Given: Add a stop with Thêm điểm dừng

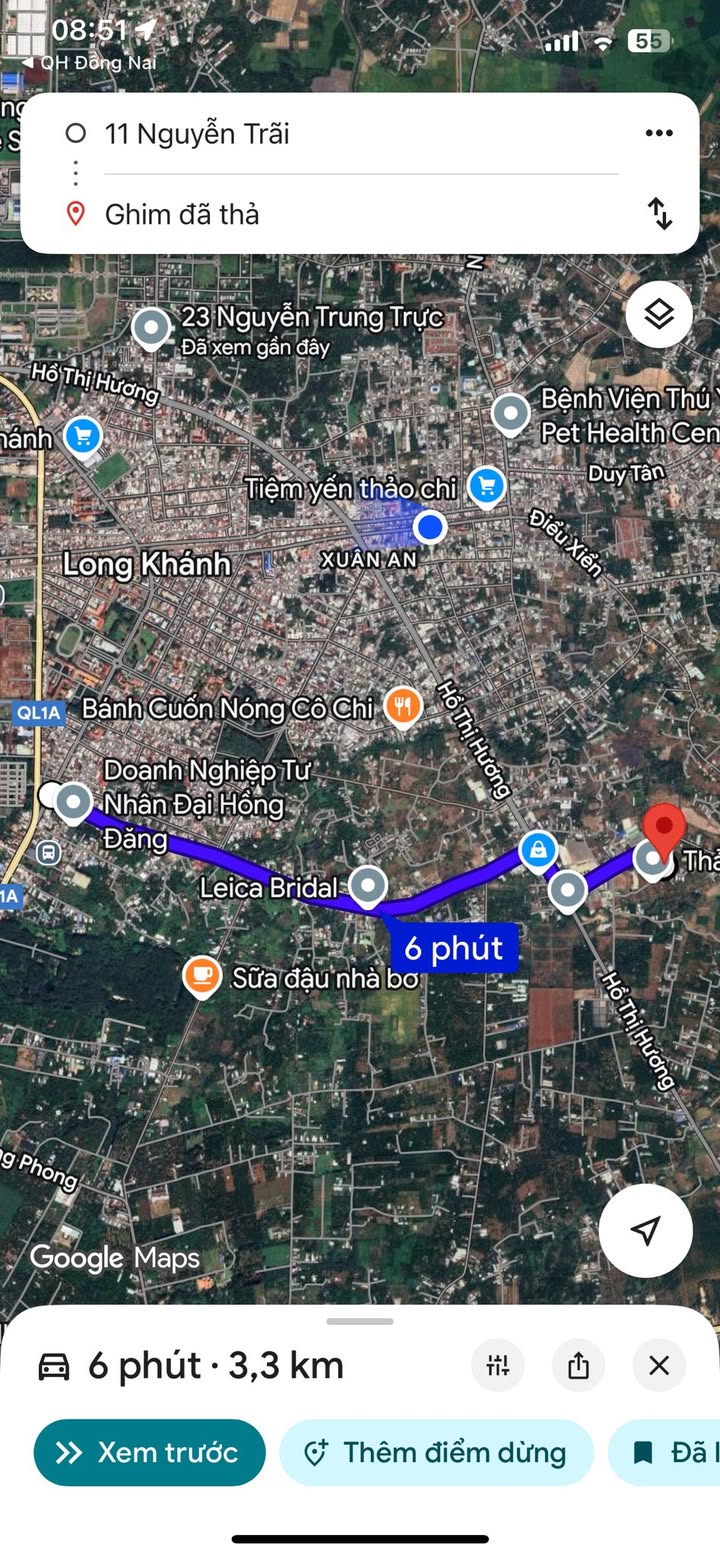Looking at the screenshot, I should 436,1452.
